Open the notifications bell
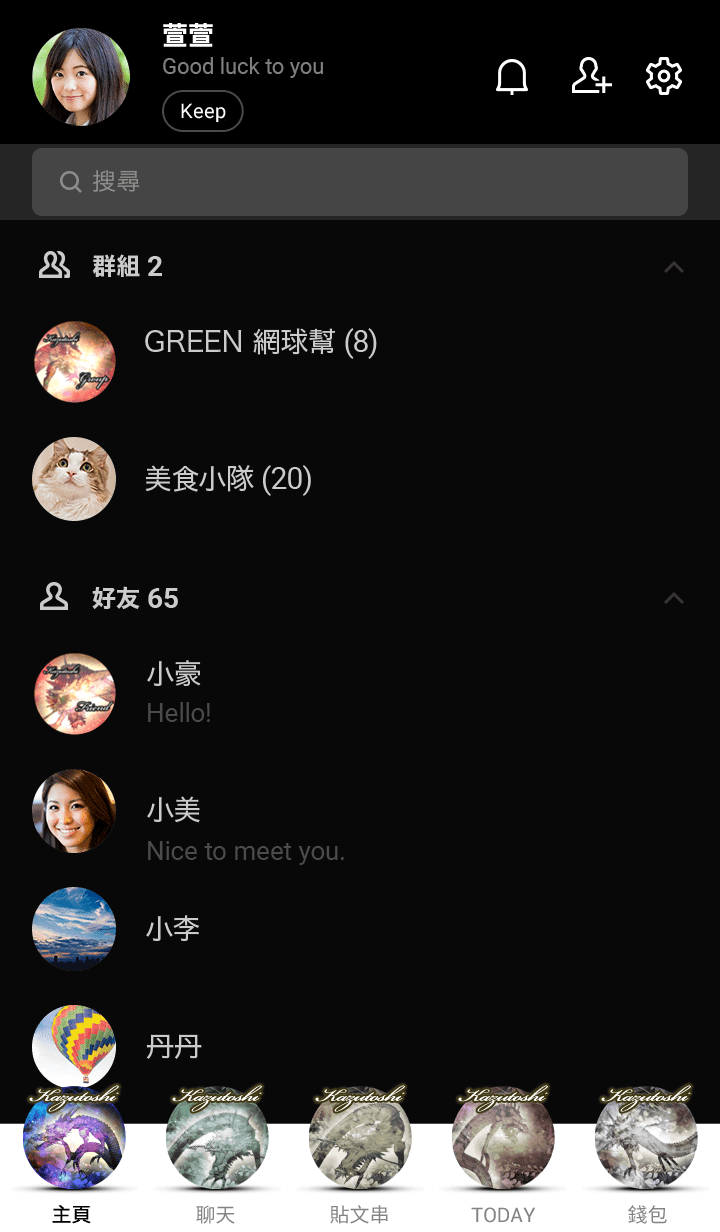 (512, 77)
